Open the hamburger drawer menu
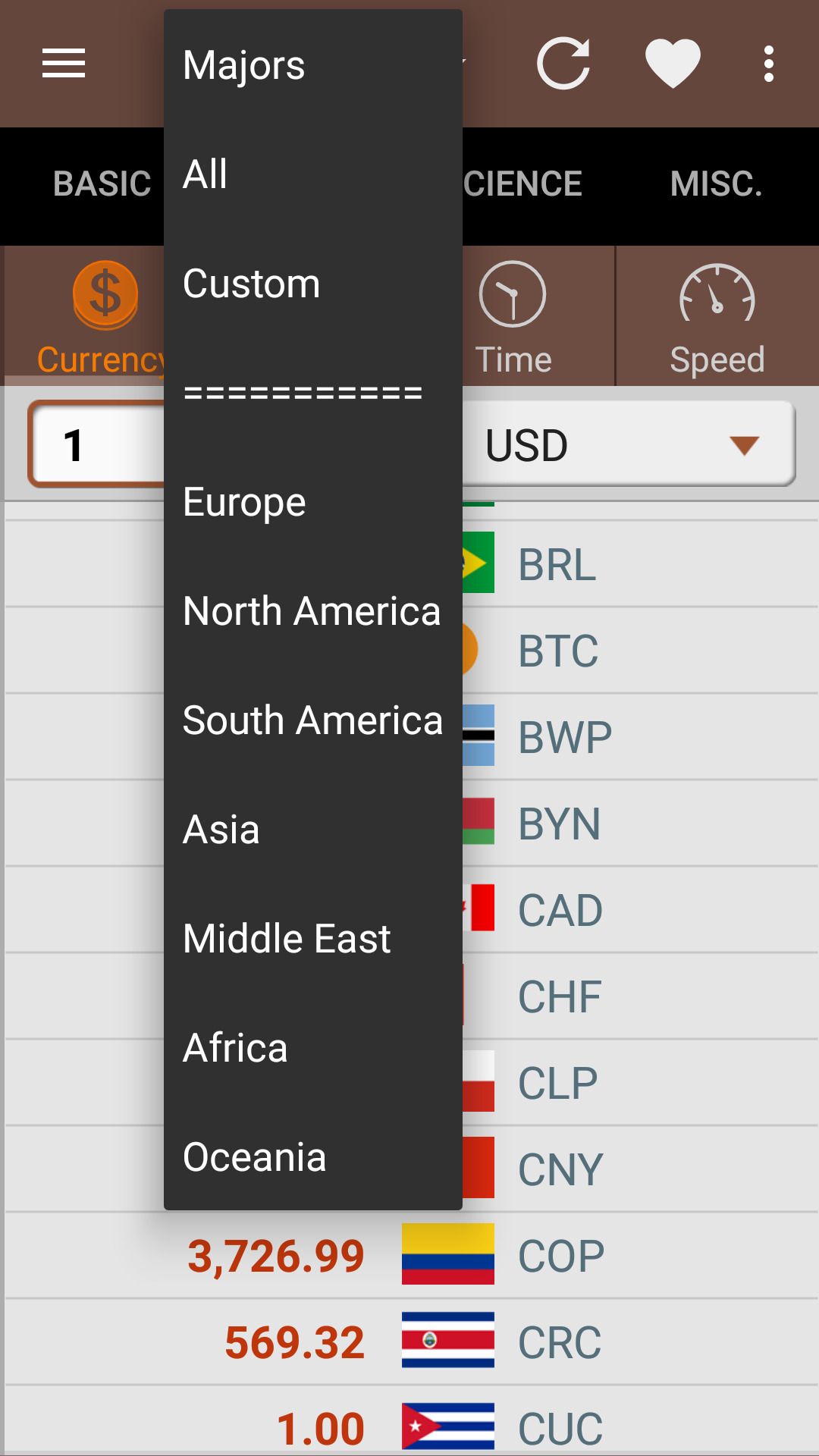The height and width of the screenshot is (1456, 819). pos(64,64)
